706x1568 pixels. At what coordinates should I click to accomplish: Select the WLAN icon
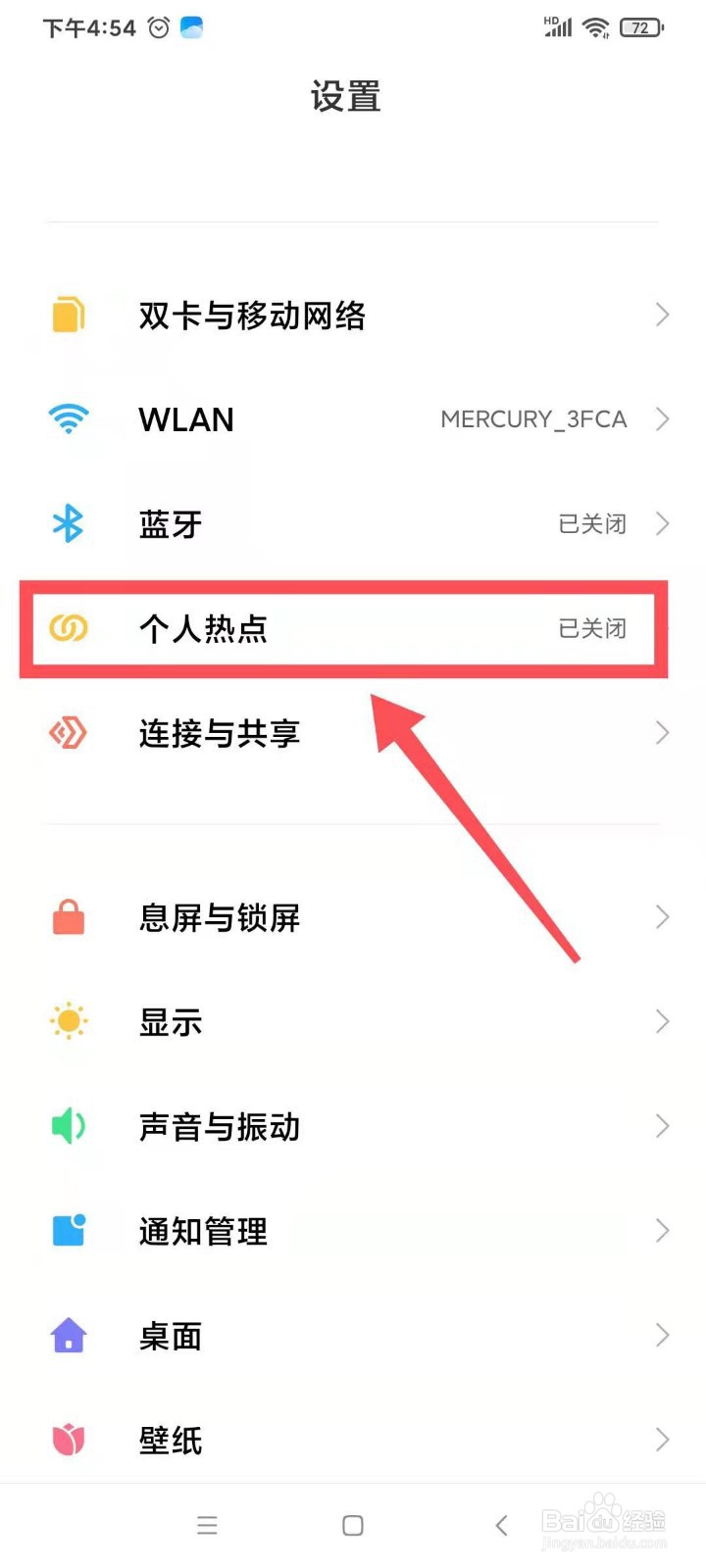click(x=67, y=419)
